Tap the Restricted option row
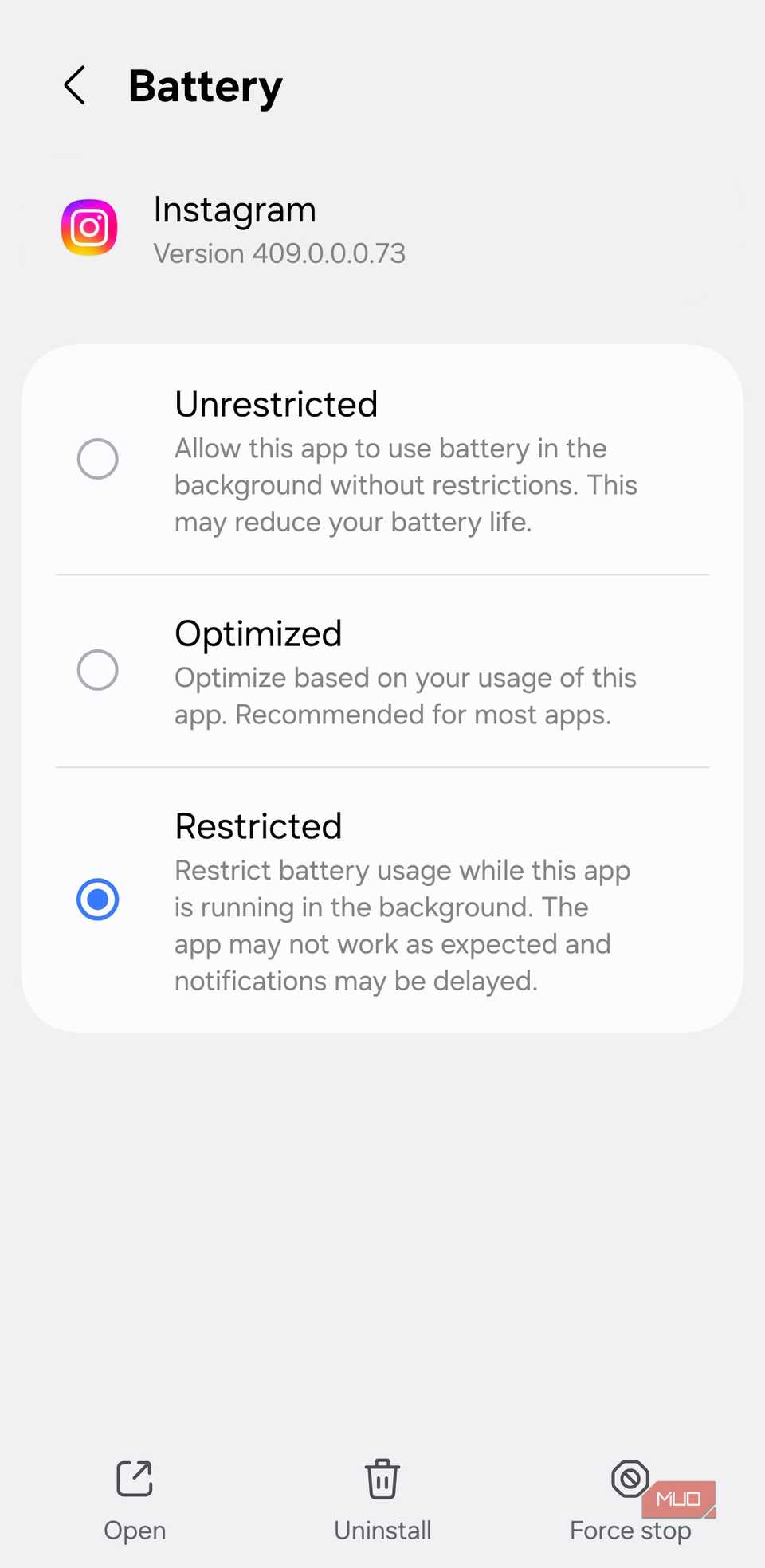Image resolution: width=765 pixels, height=1568 pixels. [382, 900]
